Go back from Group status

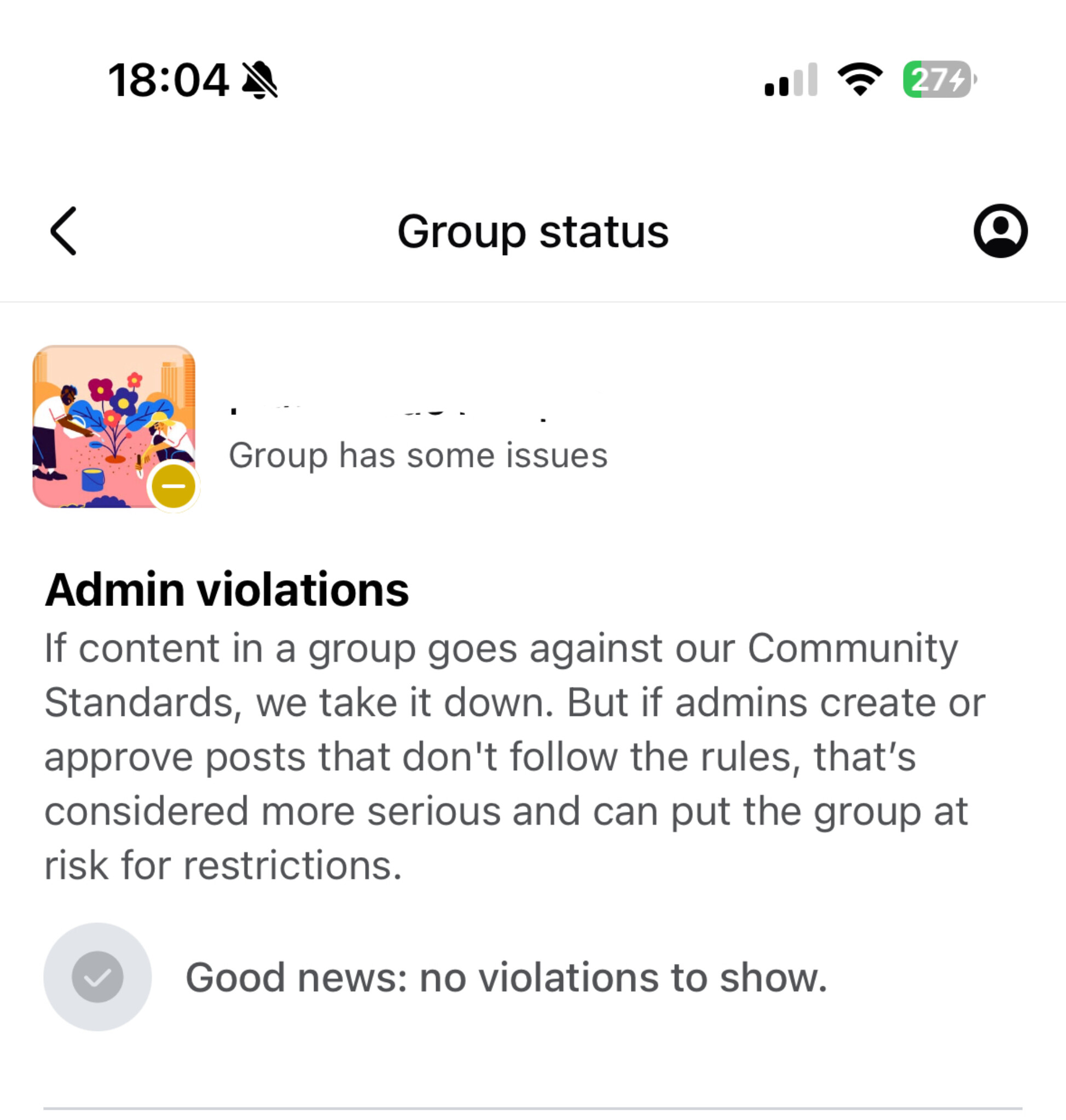(x=63, y=231)
